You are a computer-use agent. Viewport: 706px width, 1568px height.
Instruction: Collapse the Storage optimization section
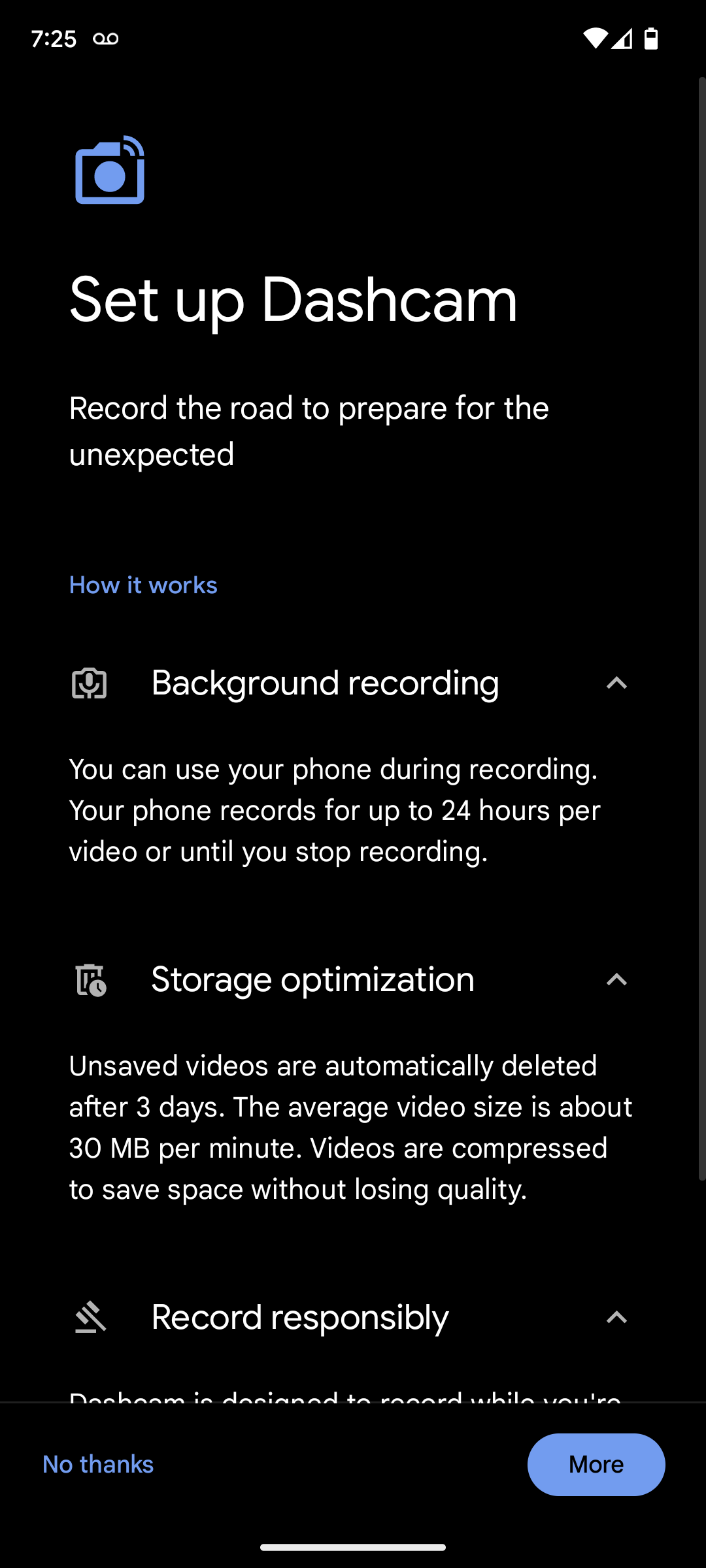[616, 980]
